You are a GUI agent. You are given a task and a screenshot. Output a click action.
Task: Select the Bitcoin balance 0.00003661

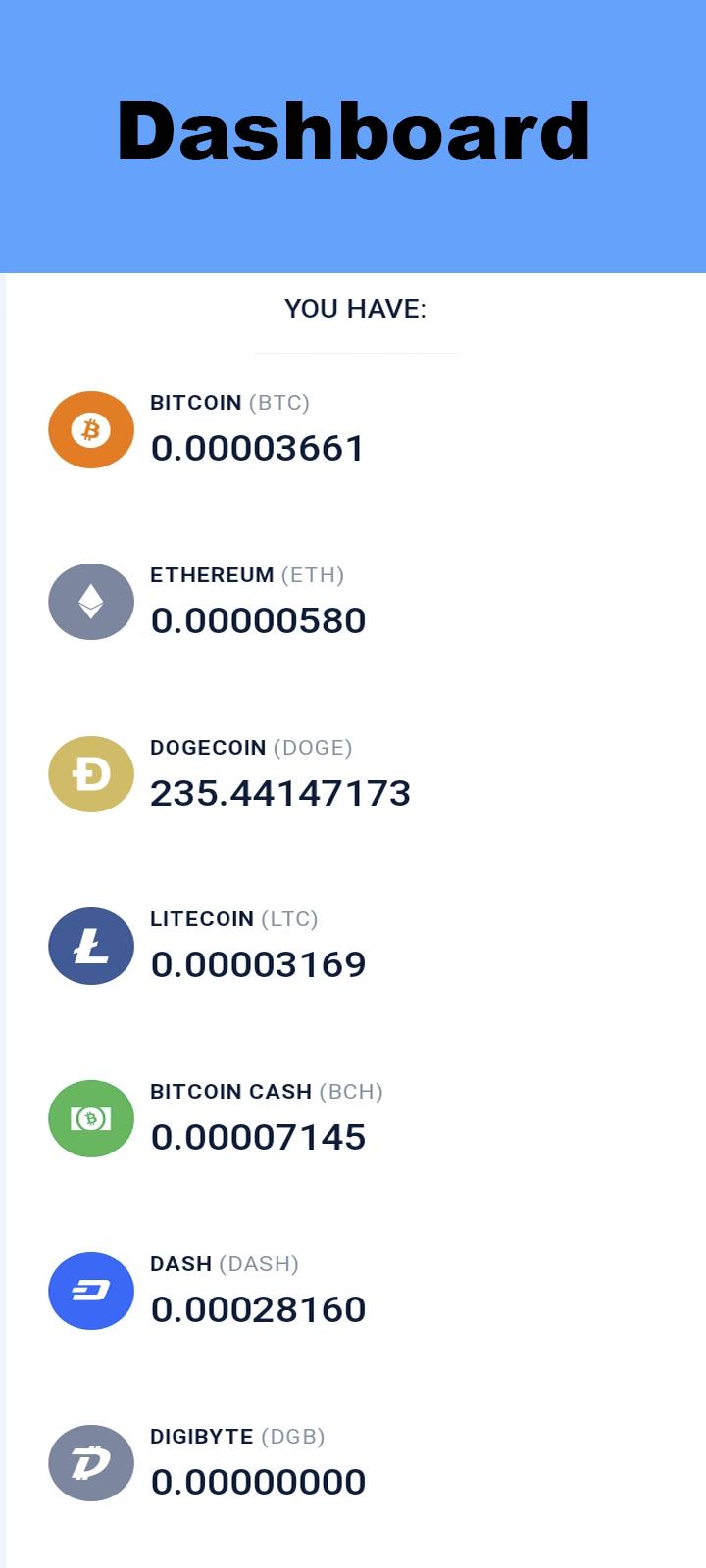258,449
